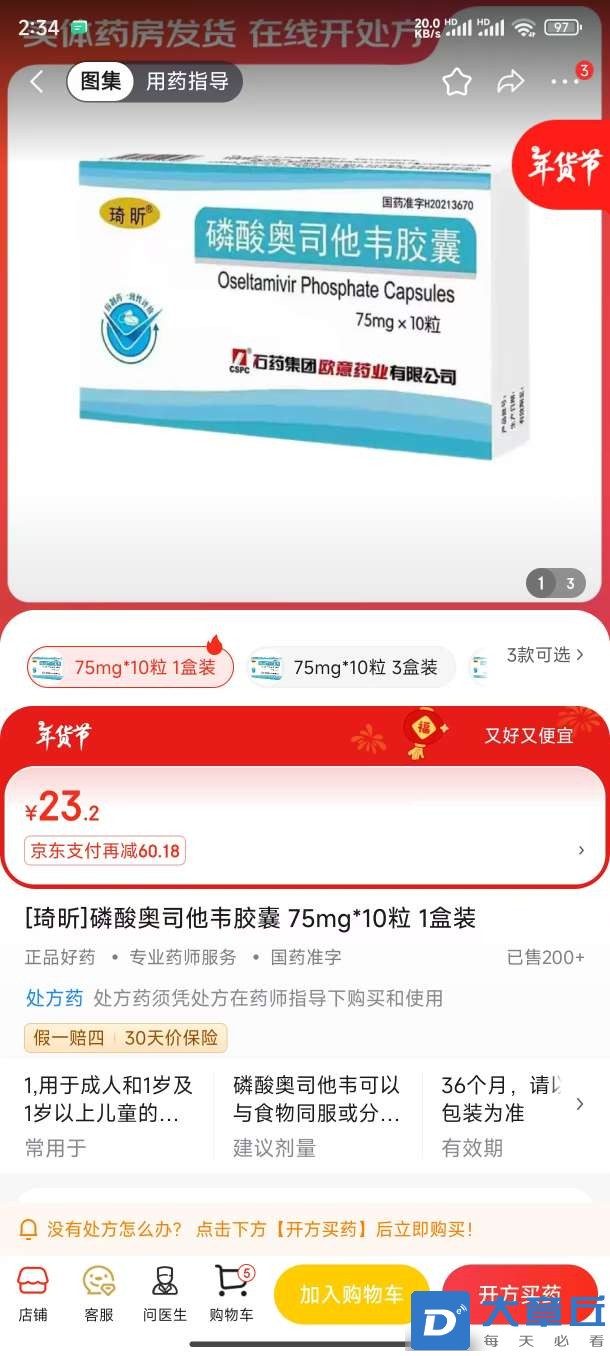Select the 75mg*10粒 3盒装 option
The width and height of the screenshot is (610, 1356).
[350, 667]
